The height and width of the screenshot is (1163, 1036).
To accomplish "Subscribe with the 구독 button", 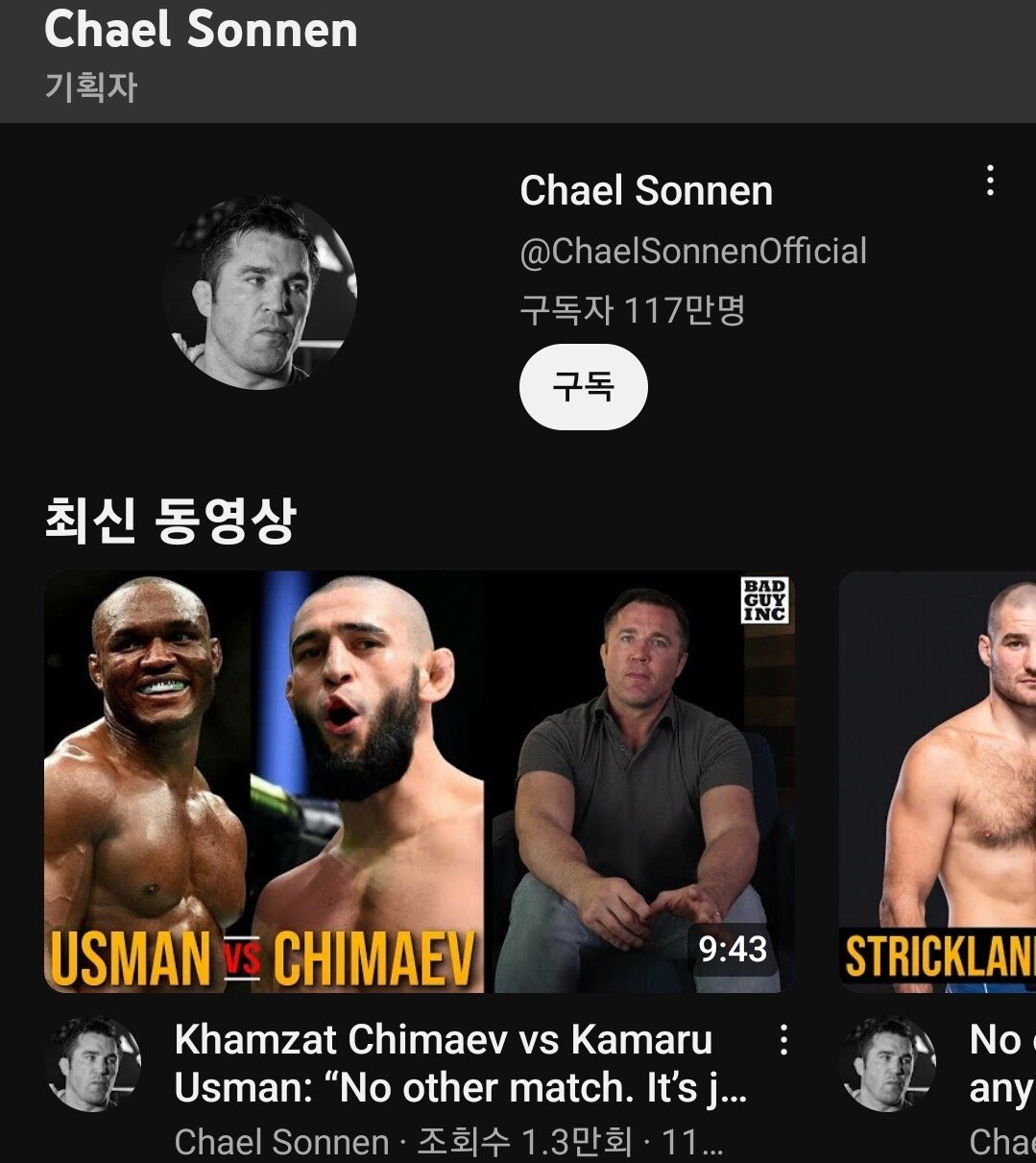I will point(583,387).
